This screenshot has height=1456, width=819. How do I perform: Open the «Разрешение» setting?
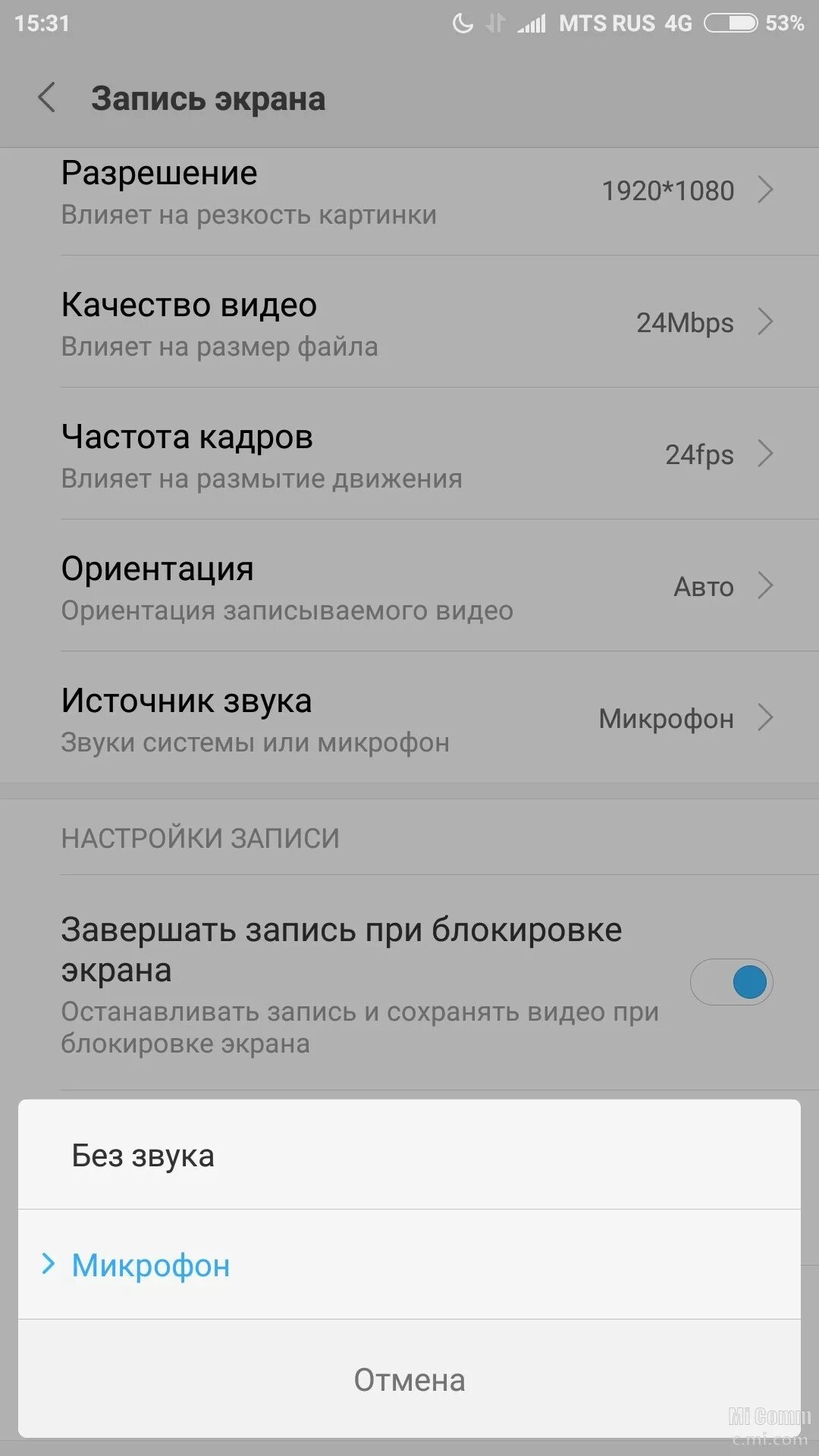tap(409, 193)
